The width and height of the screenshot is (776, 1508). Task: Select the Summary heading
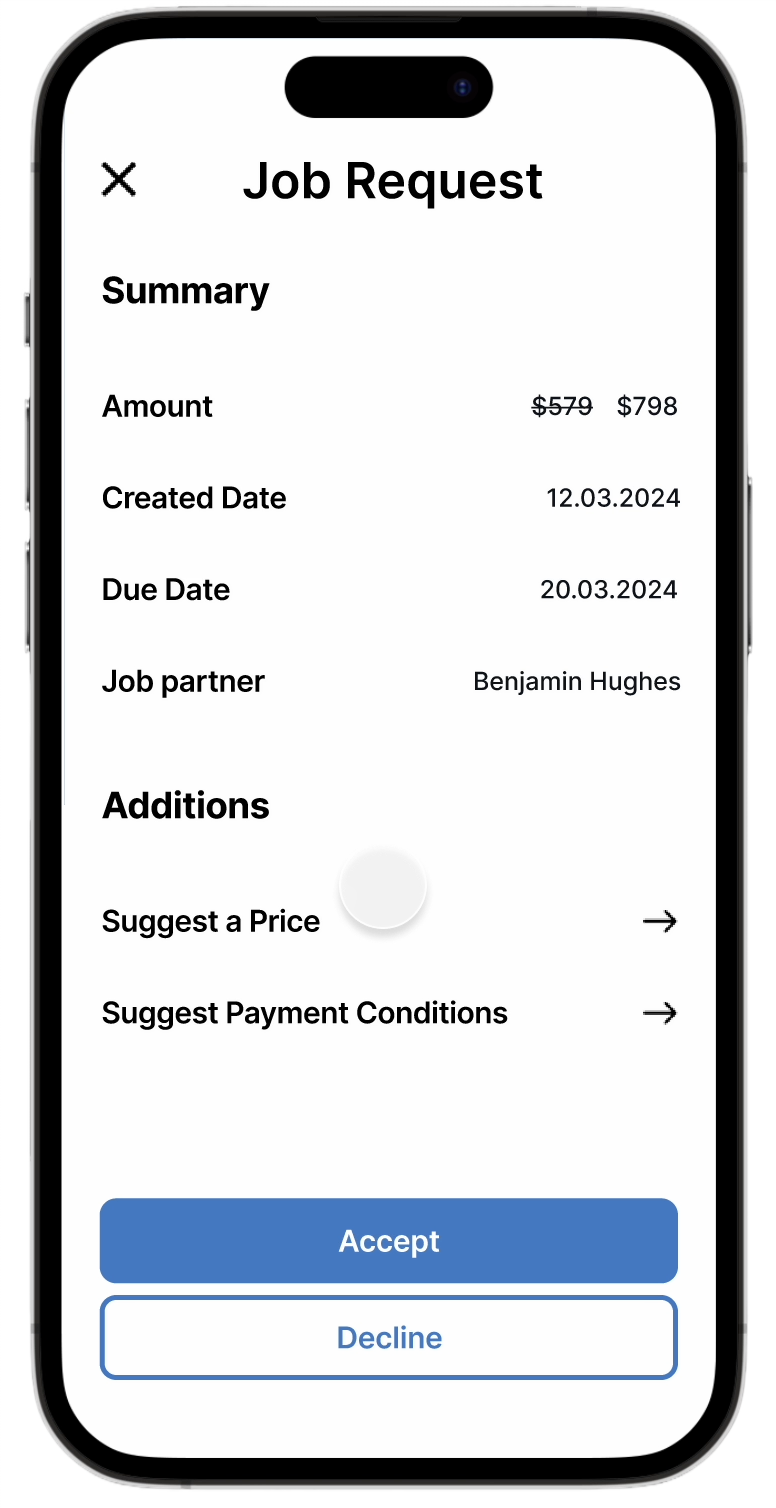(x=185, y=291)
